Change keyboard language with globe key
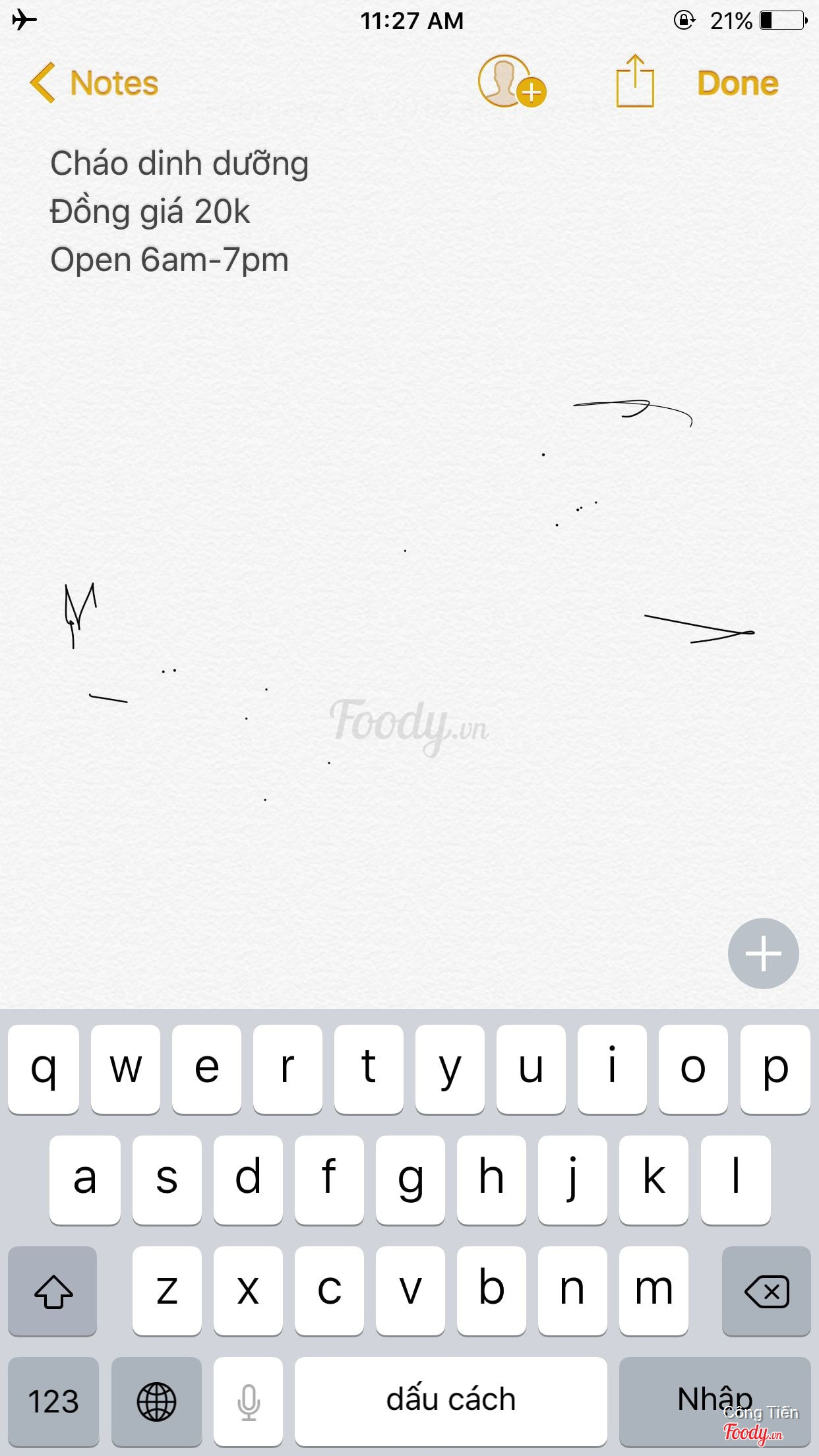The height and width of the screenshot is (1456, 819). click(156, 1400)
